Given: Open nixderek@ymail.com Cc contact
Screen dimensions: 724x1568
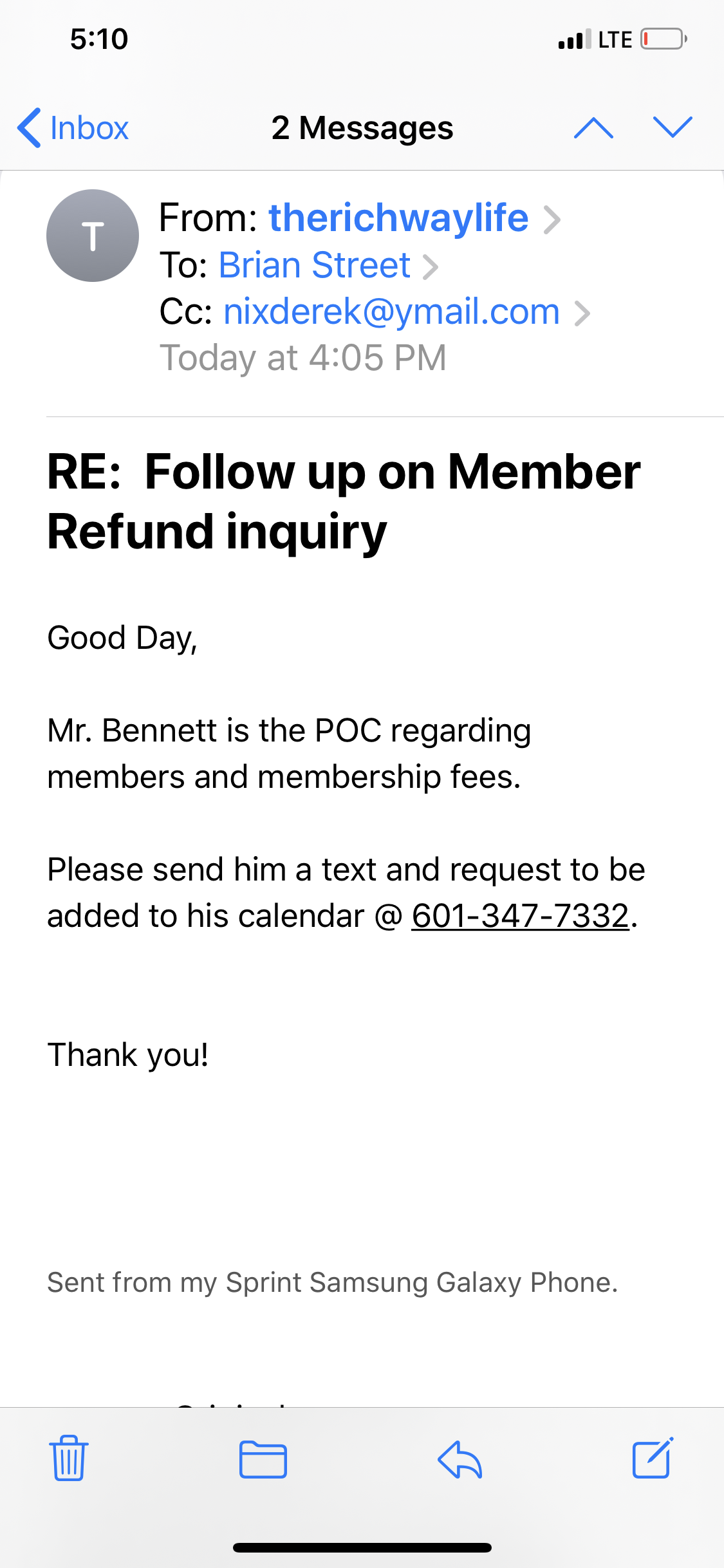Looking at the screenshot, I should 391,312.
